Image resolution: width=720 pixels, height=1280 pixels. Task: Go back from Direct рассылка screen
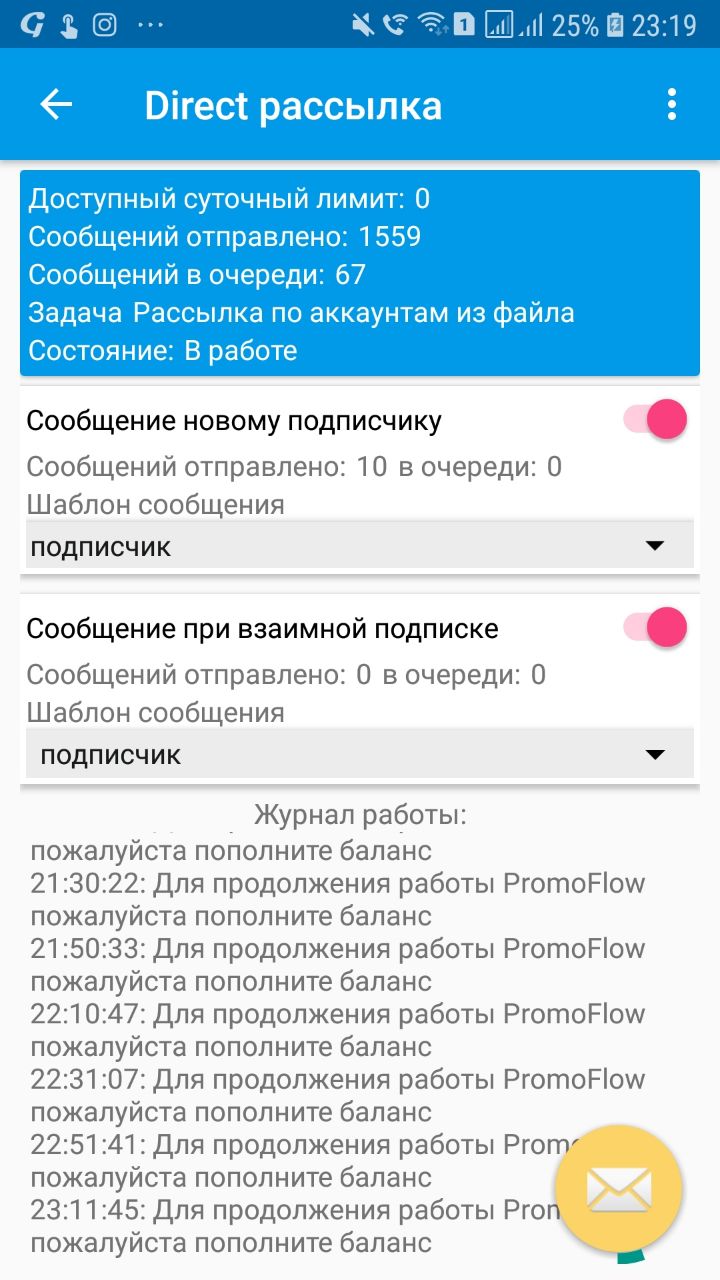point(56,105)
